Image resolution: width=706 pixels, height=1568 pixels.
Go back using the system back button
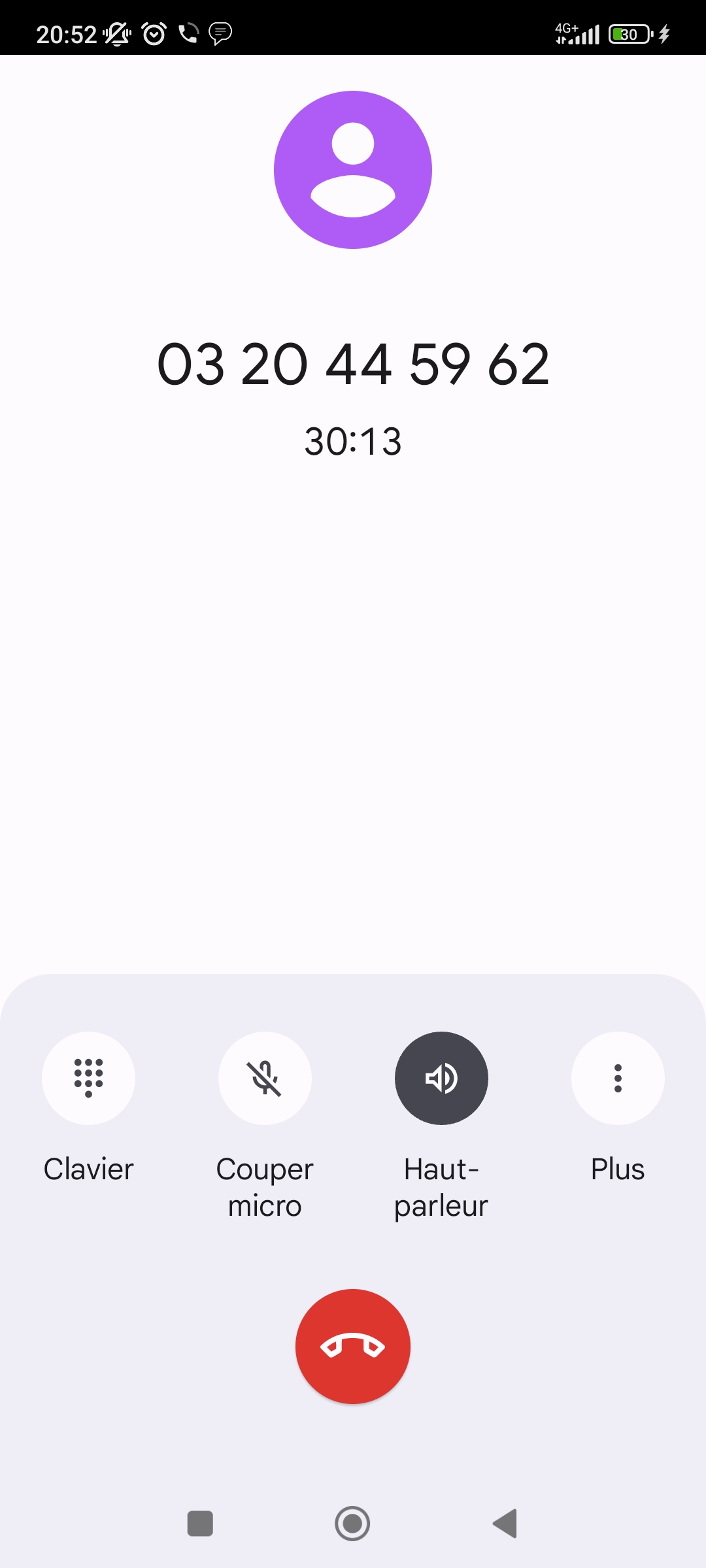pos(505,1524)
